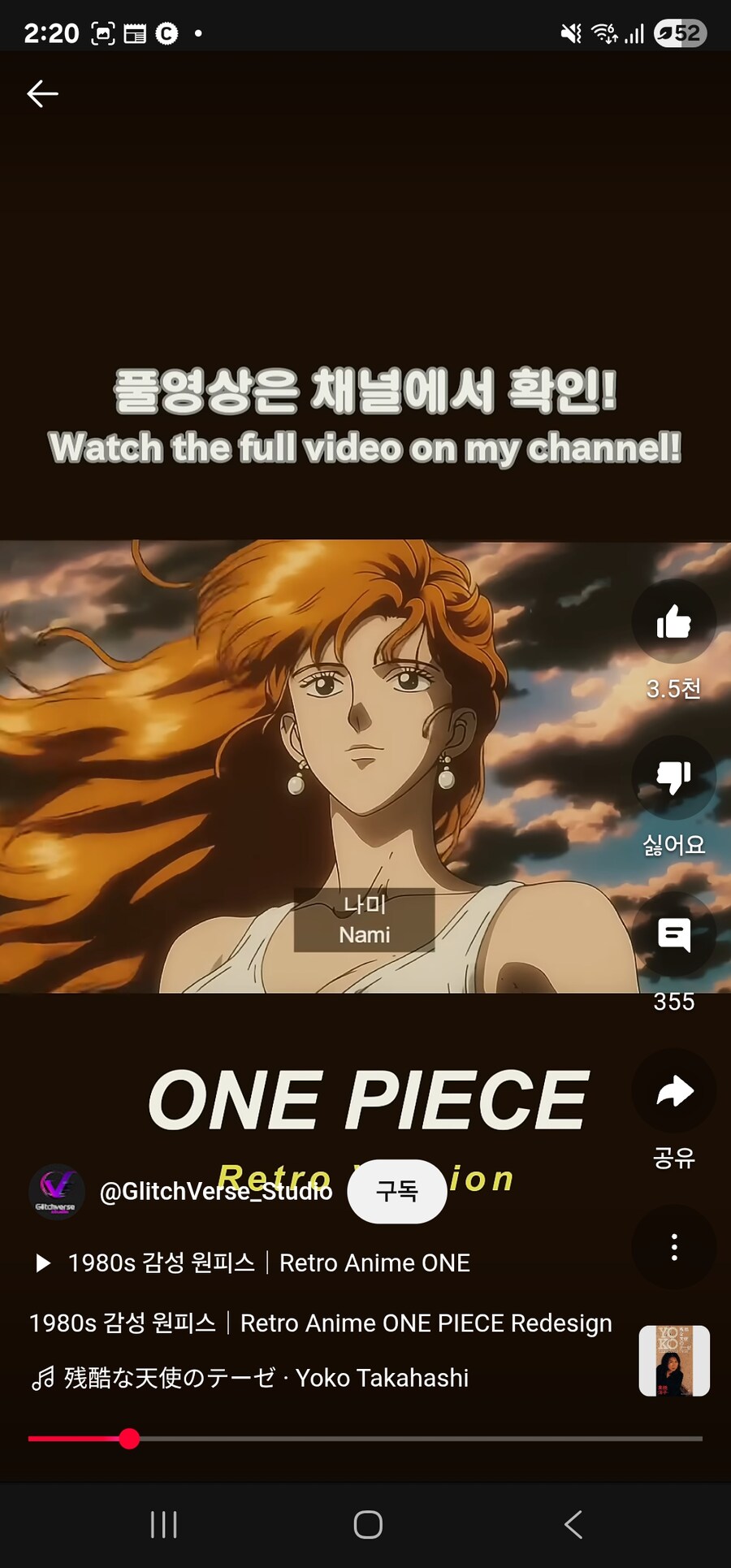Share this Short via 공유 button
This screenshot has height=1568, width=731.
673,1091
